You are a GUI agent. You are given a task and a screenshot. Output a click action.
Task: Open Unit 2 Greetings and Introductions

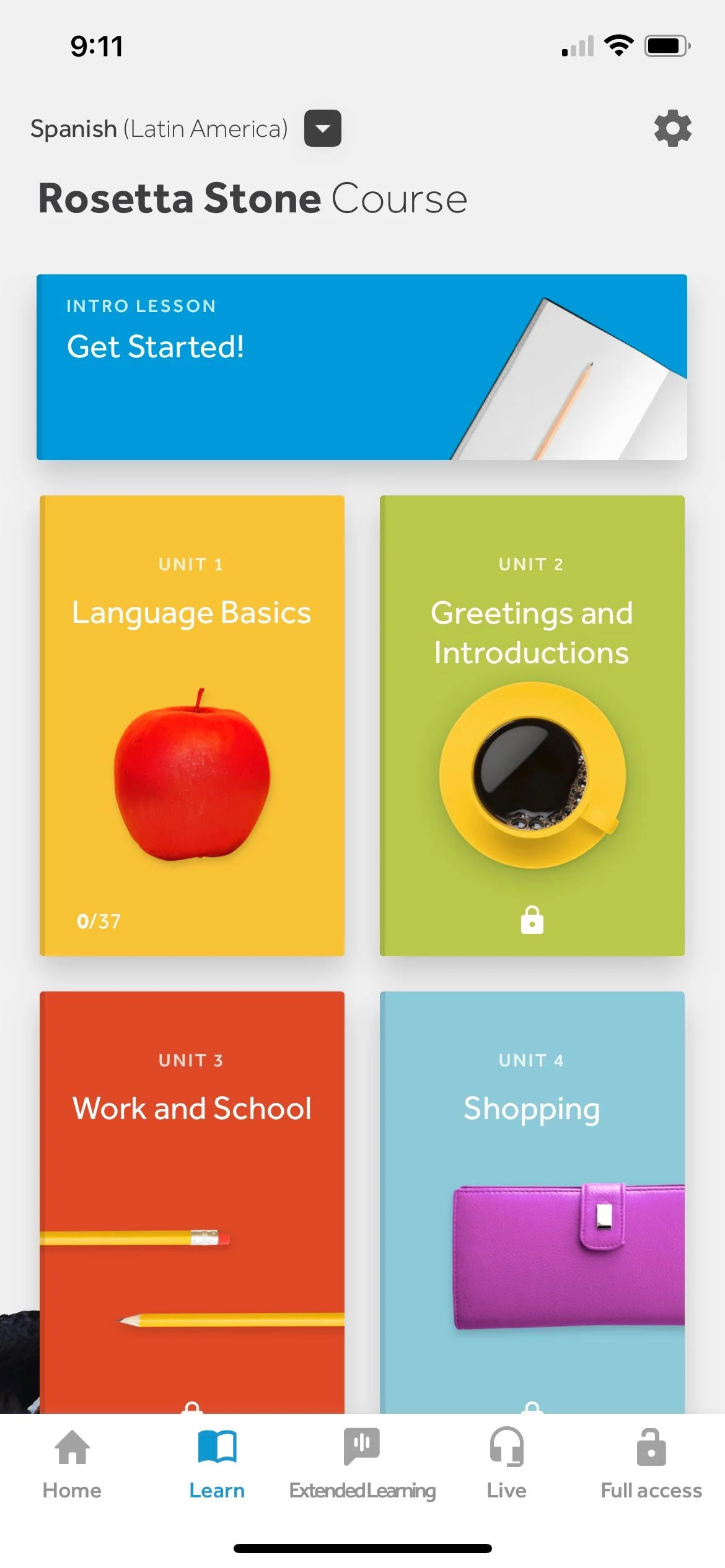point(532,725)
